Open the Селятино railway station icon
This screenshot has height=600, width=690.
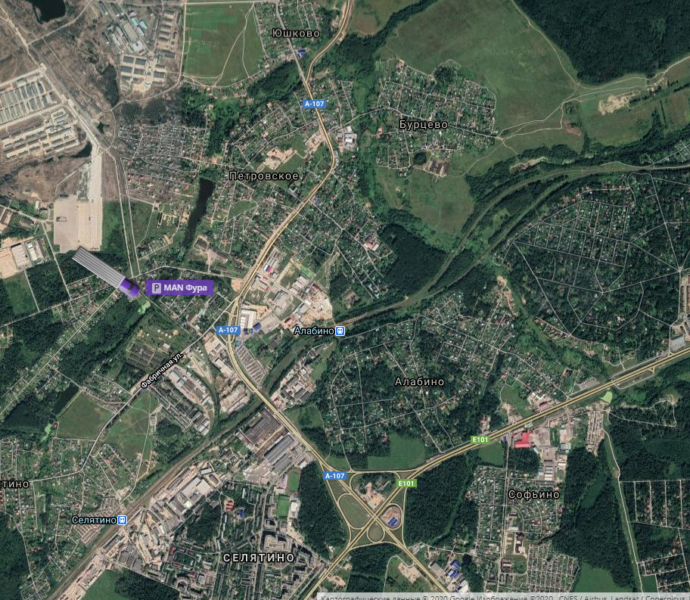click(121, 520)
